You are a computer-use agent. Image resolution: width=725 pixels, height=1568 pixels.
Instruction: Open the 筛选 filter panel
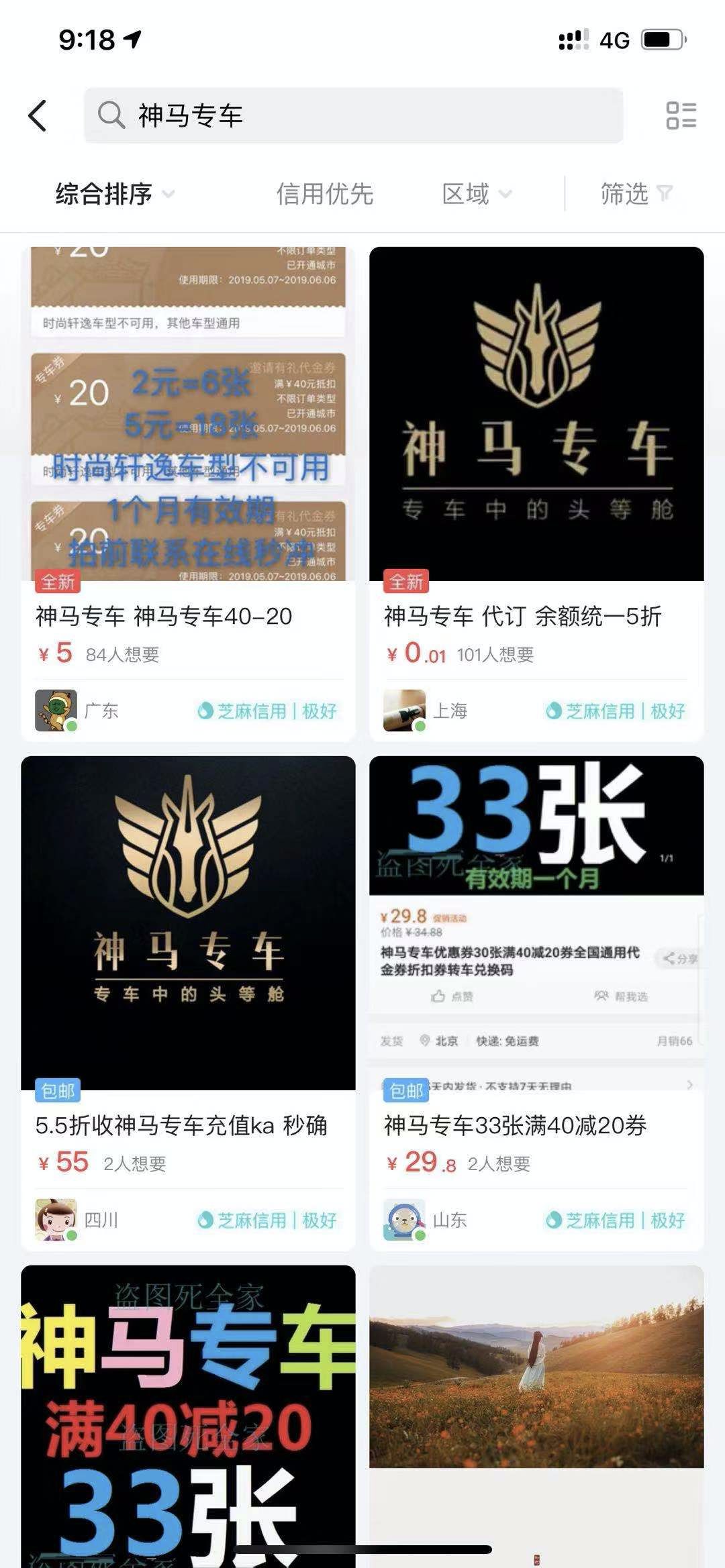tap(635, 194)
